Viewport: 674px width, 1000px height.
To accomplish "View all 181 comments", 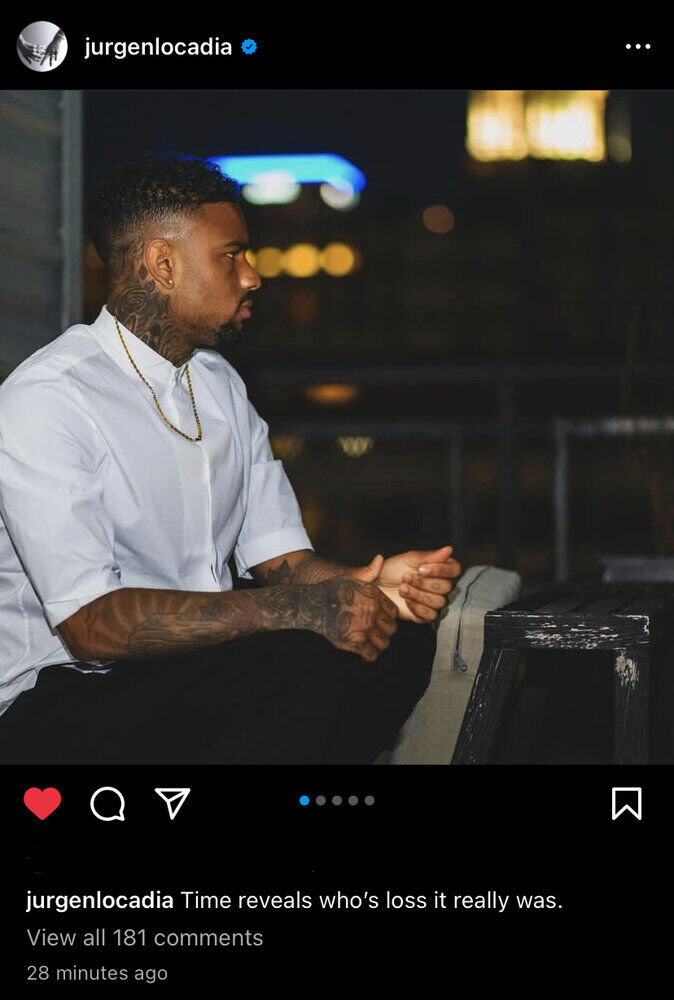I will [145, 938].
